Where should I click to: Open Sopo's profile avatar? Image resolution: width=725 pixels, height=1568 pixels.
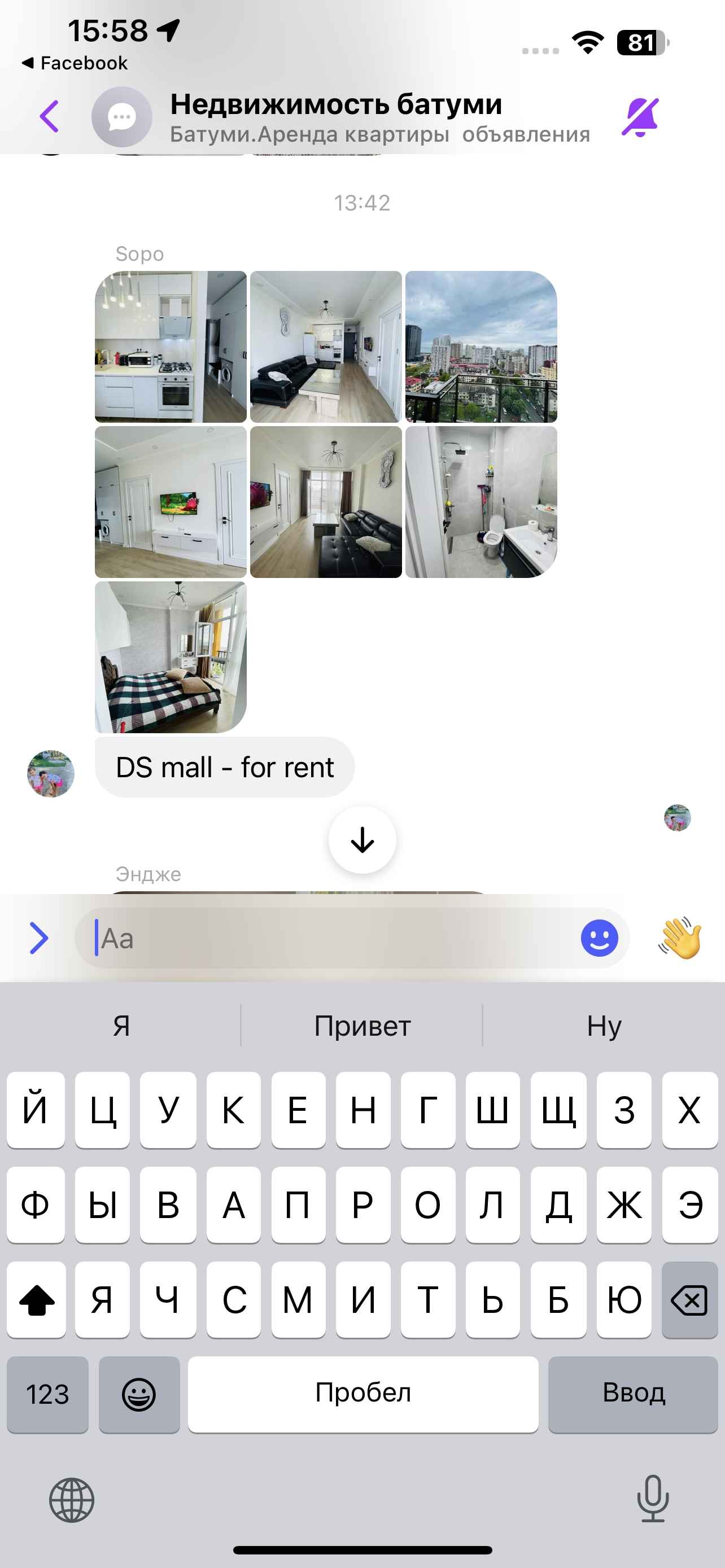pyautogui.click(x=50, y=773)
